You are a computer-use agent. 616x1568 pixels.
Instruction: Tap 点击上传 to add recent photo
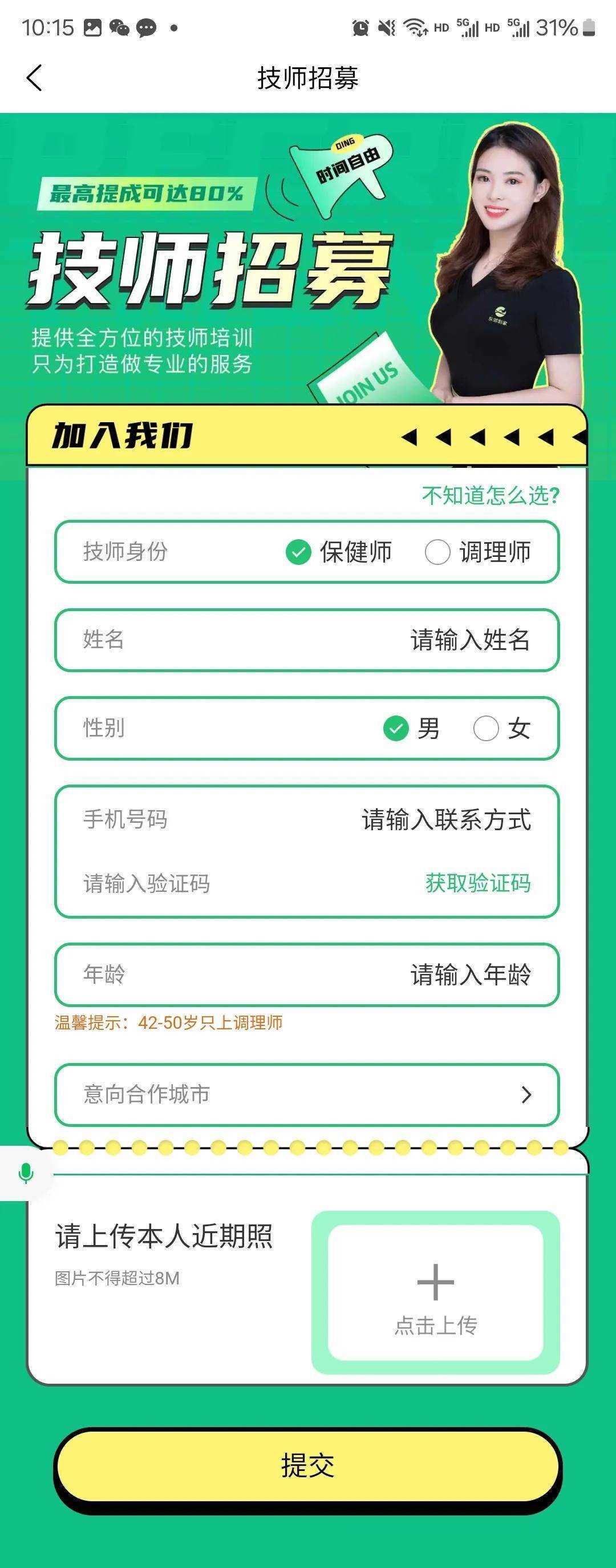tap(435, 1293)
